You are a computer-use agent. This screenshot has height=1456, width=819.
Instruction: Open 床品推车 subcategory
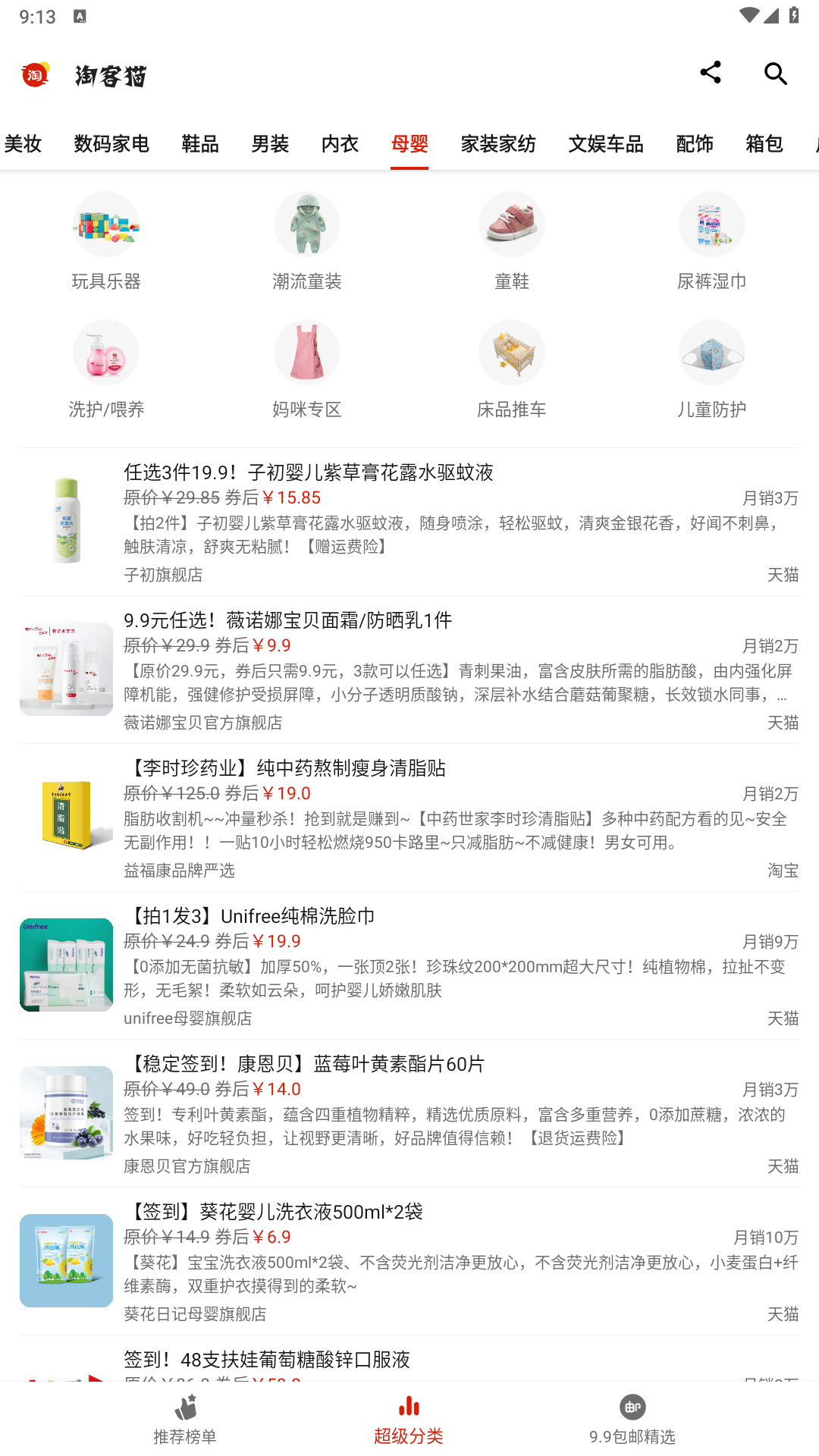click(x=511, y=370)
